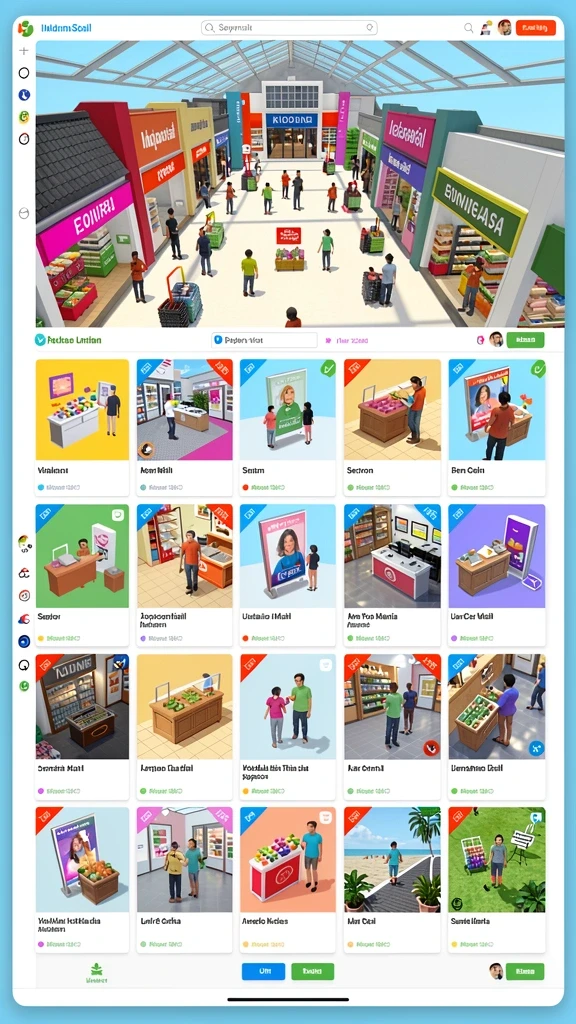Open the Ben Cein card
The image size is (576, 1024).
[x=496, y=428]
